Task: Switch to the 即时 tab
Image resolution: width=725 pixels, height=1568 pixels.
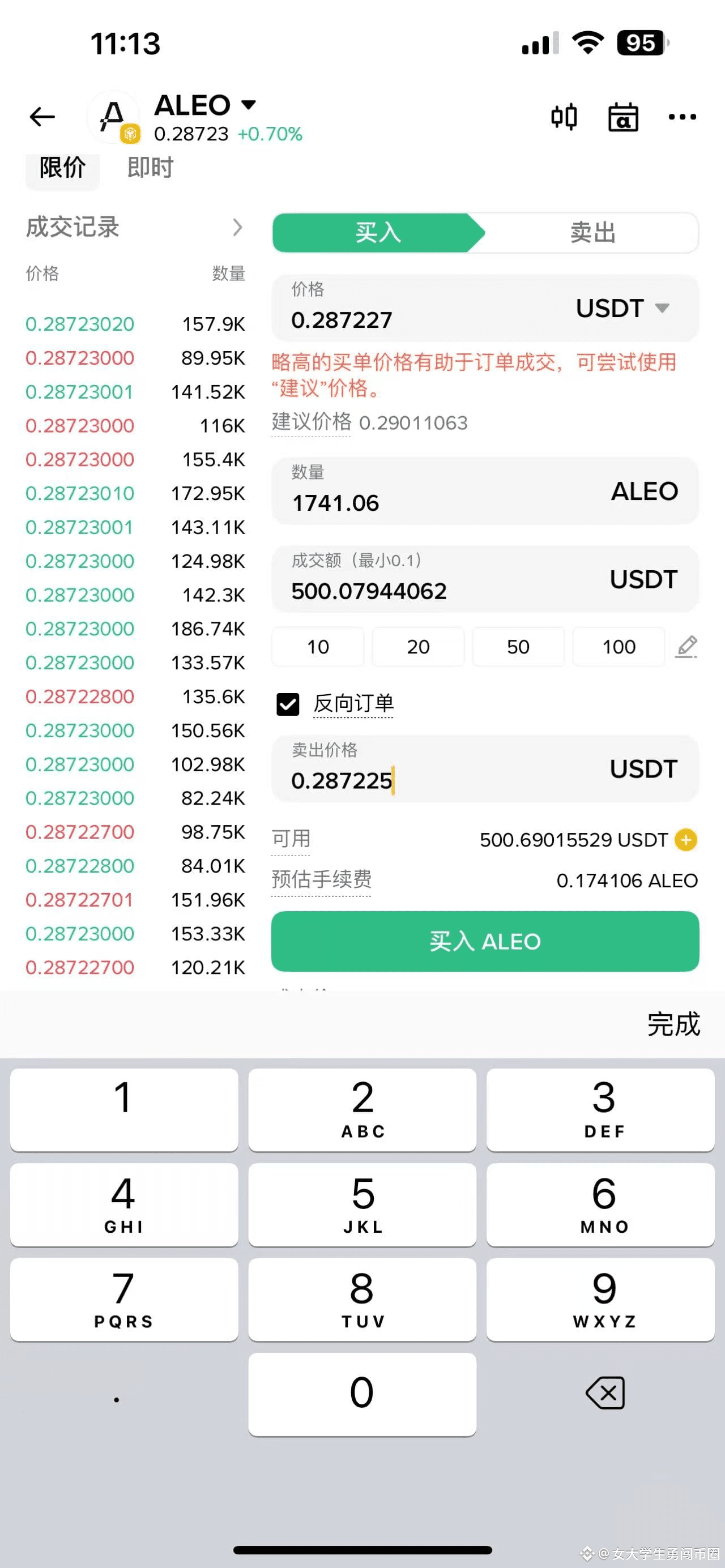Action: coord(150,168)
